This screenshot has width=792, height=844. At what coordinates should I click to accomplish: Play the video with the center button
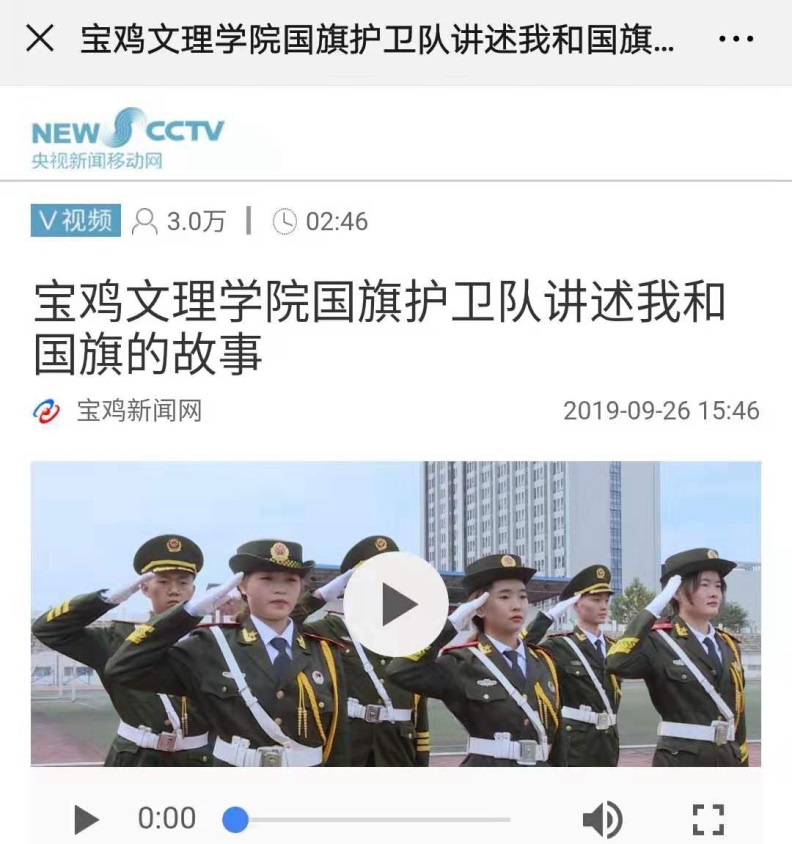pos(396,604)
